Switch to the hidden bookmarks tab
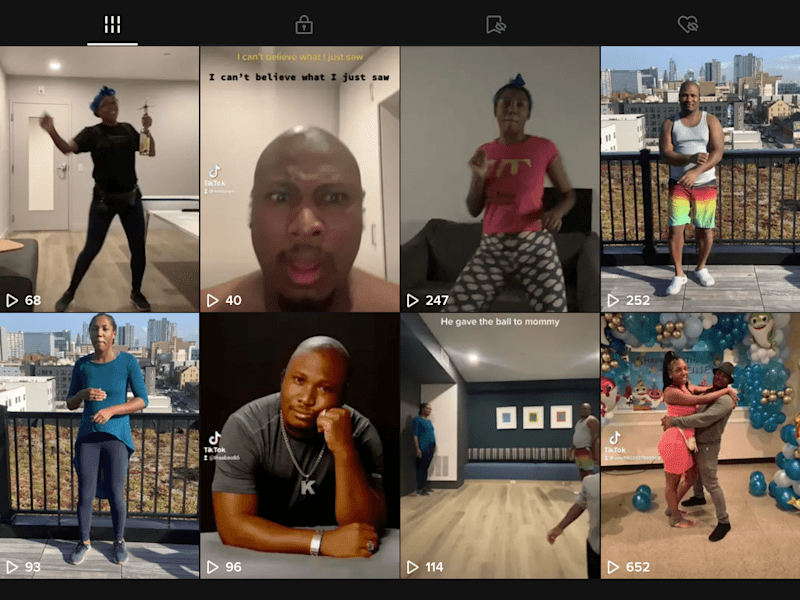This screenshot has width=800, height=600. (x=496, y=24)
